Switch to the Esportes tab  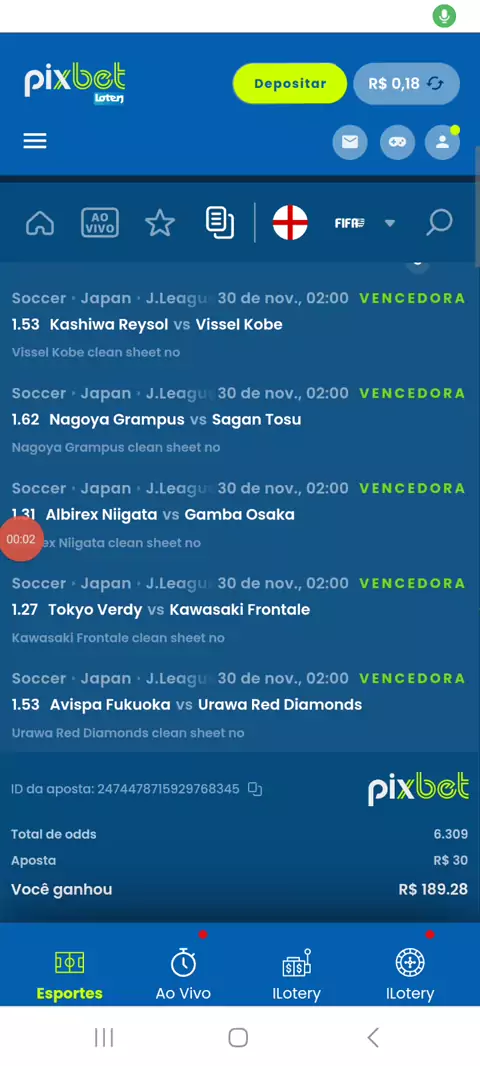click(69, 976)
